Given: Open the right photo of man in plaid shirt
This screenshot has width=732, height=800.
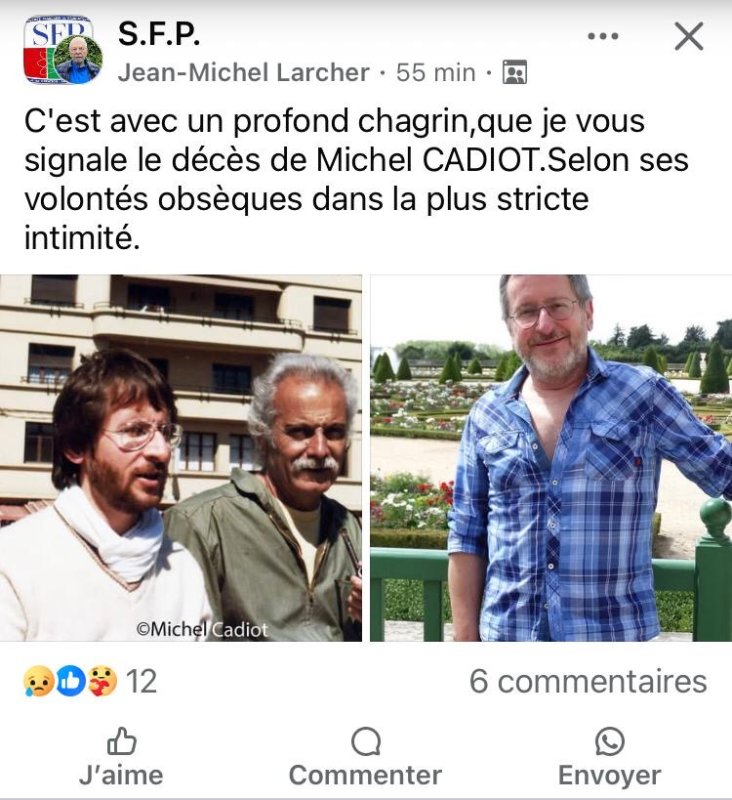Looking at the screenshot, I should click(551, 458).
